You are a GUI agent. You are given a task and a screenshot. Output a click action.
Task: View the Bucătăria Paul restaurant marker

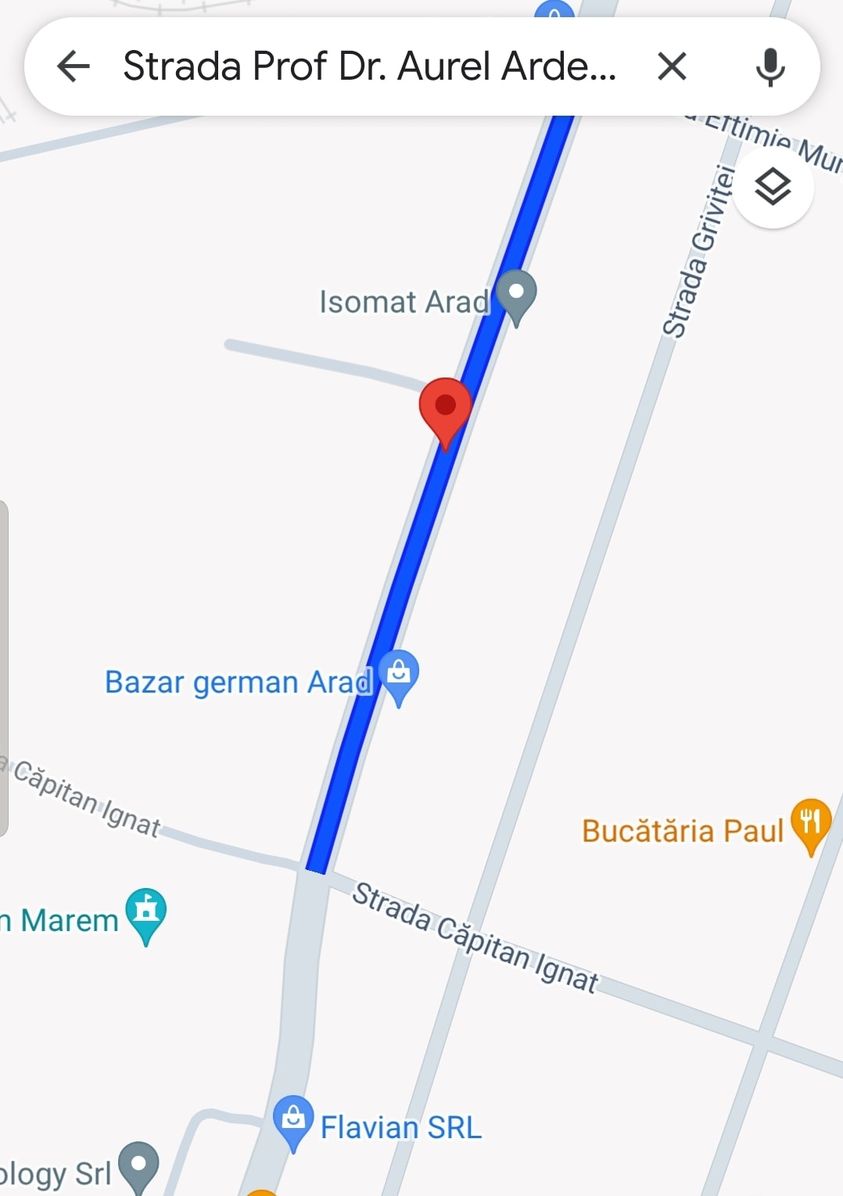tap(810, 823)
